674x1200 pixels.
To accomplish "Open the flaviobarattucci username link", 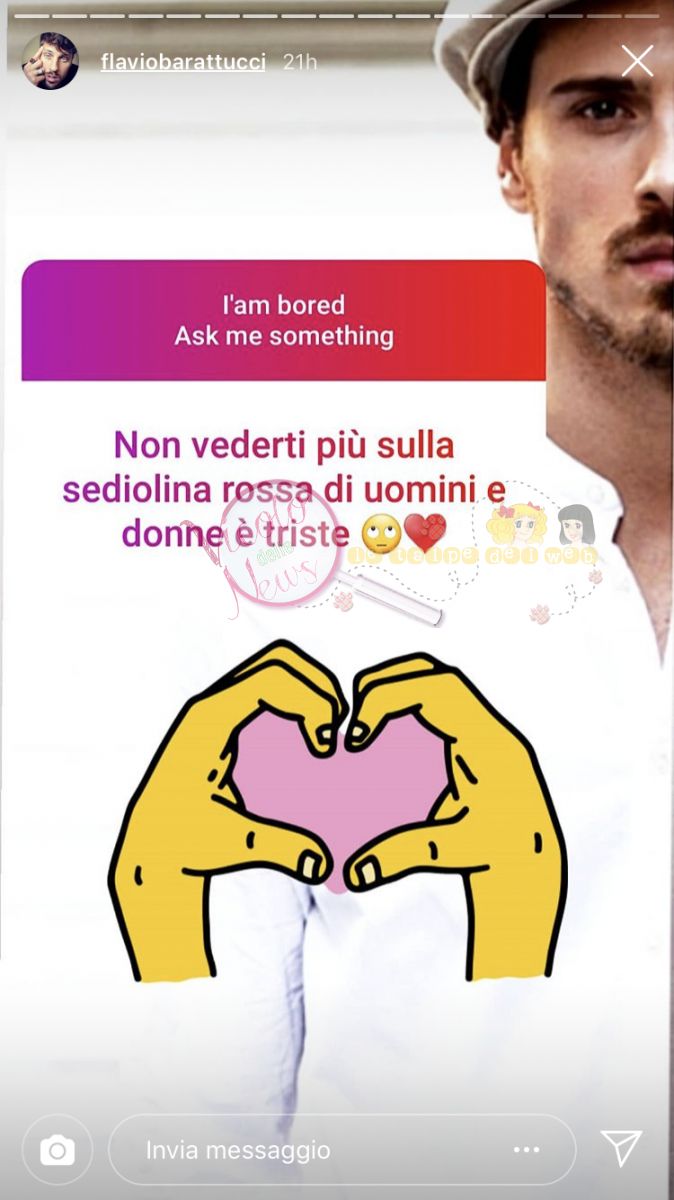I will pos(183,61).
